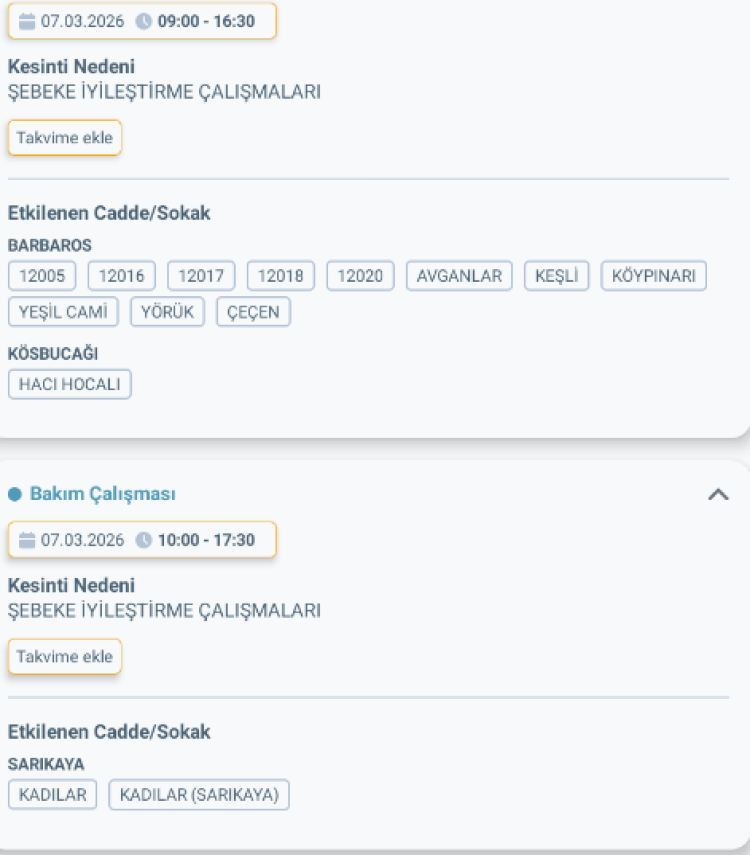Collapse the Bakım Çalışması section using the chevron
Image resolution: width=750 pixels, height=855 pixels.
pyautogui.click(x=717, y=493)
